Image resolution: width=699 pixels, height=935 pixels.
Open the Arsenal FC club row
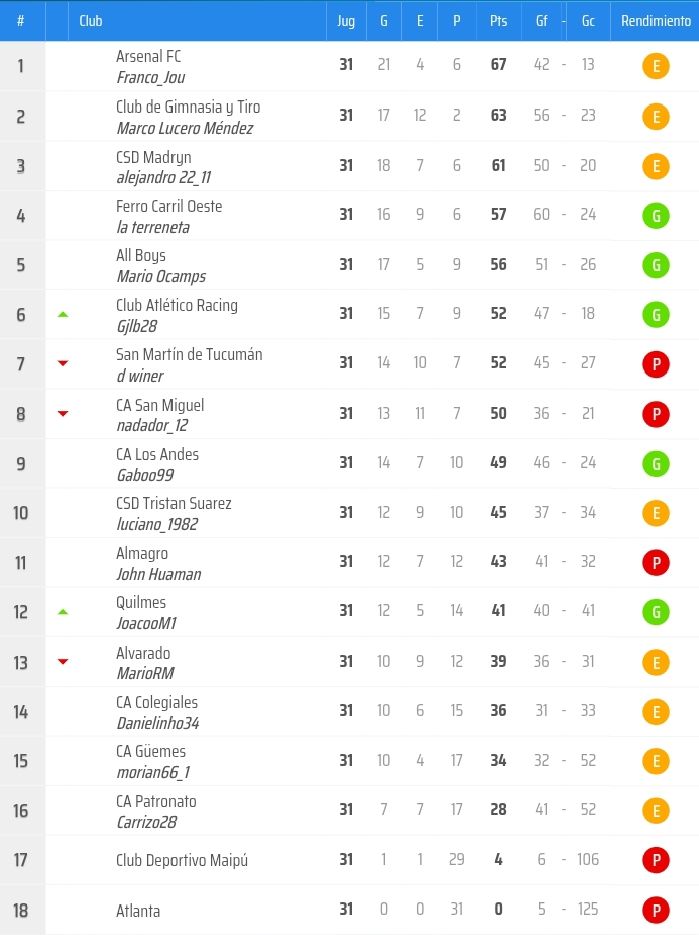149,57
